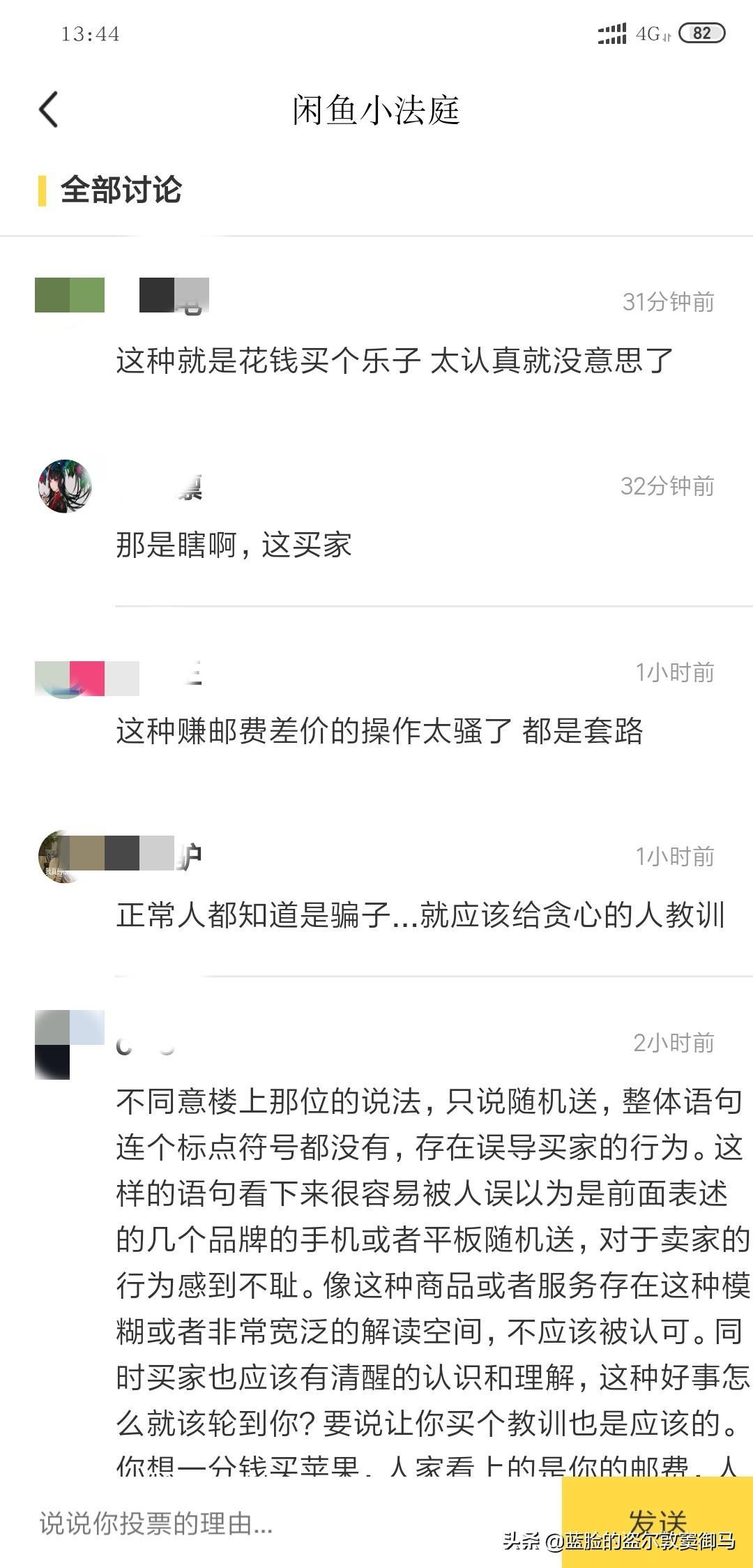753x1568 pixels.
Task: Go back from 闲鱼小法庭
Action: (x=48, y=110)
